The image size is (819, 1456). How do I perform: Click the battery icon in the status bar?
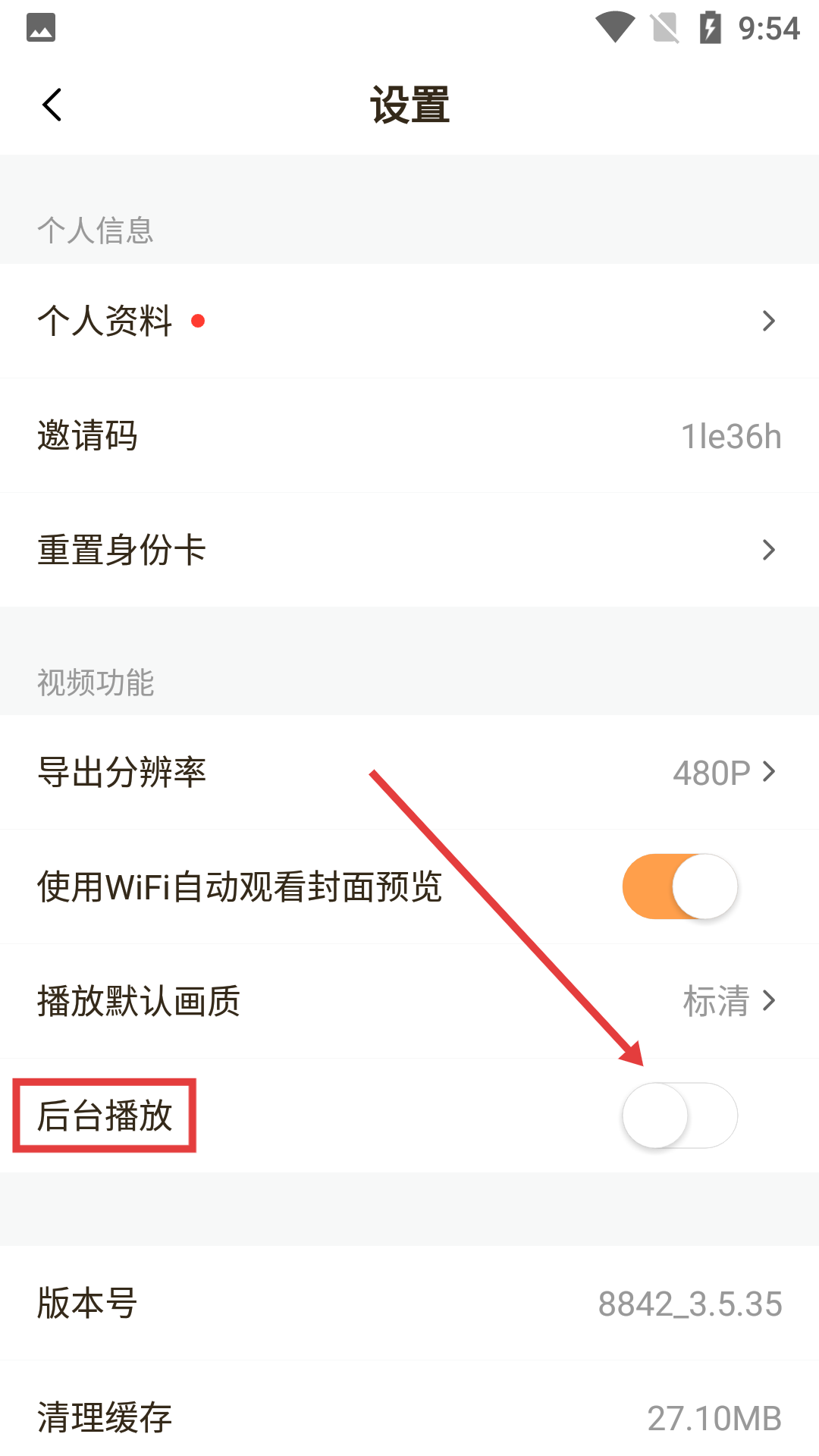pos(710,27)
